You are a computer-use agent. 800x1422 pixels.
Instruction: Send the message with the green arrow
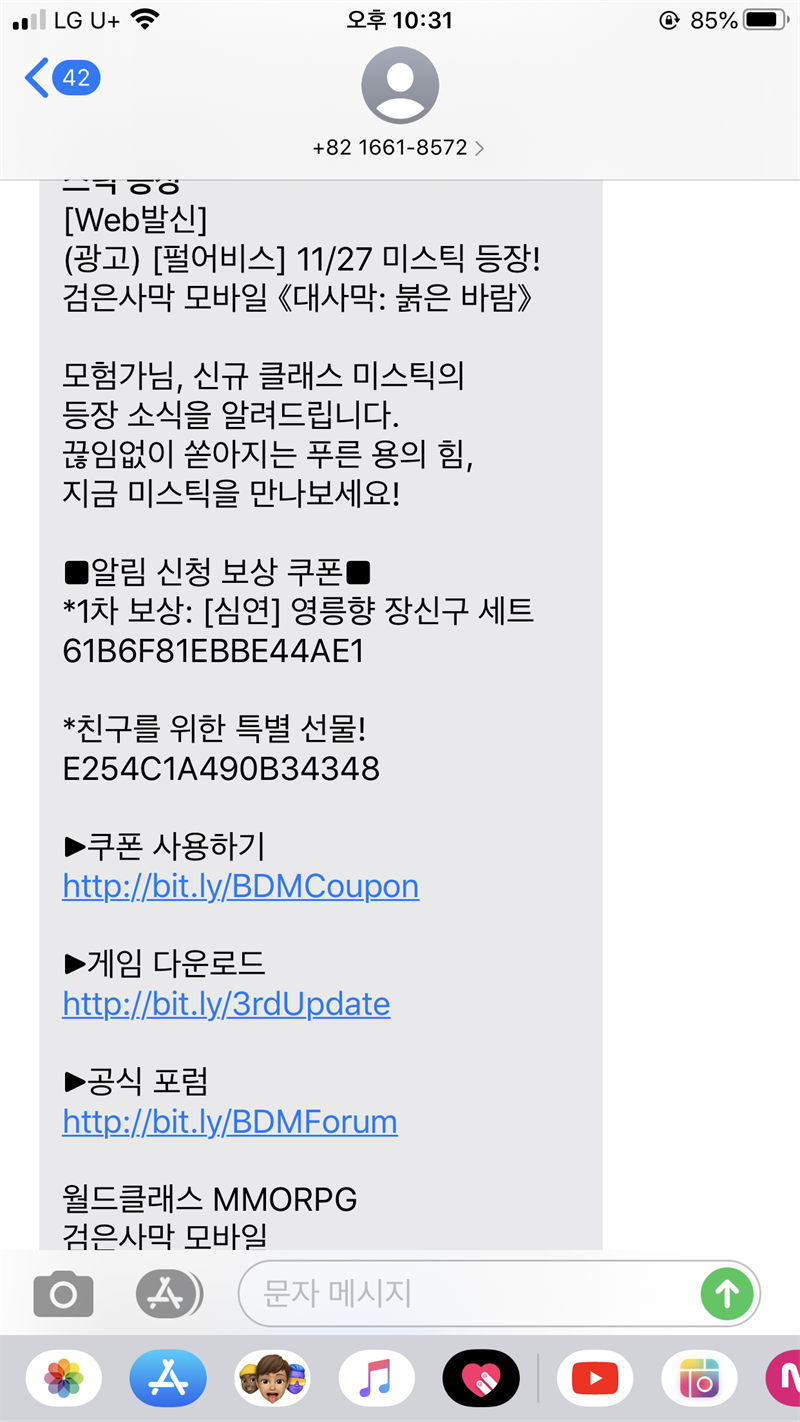coord(727,1294)
